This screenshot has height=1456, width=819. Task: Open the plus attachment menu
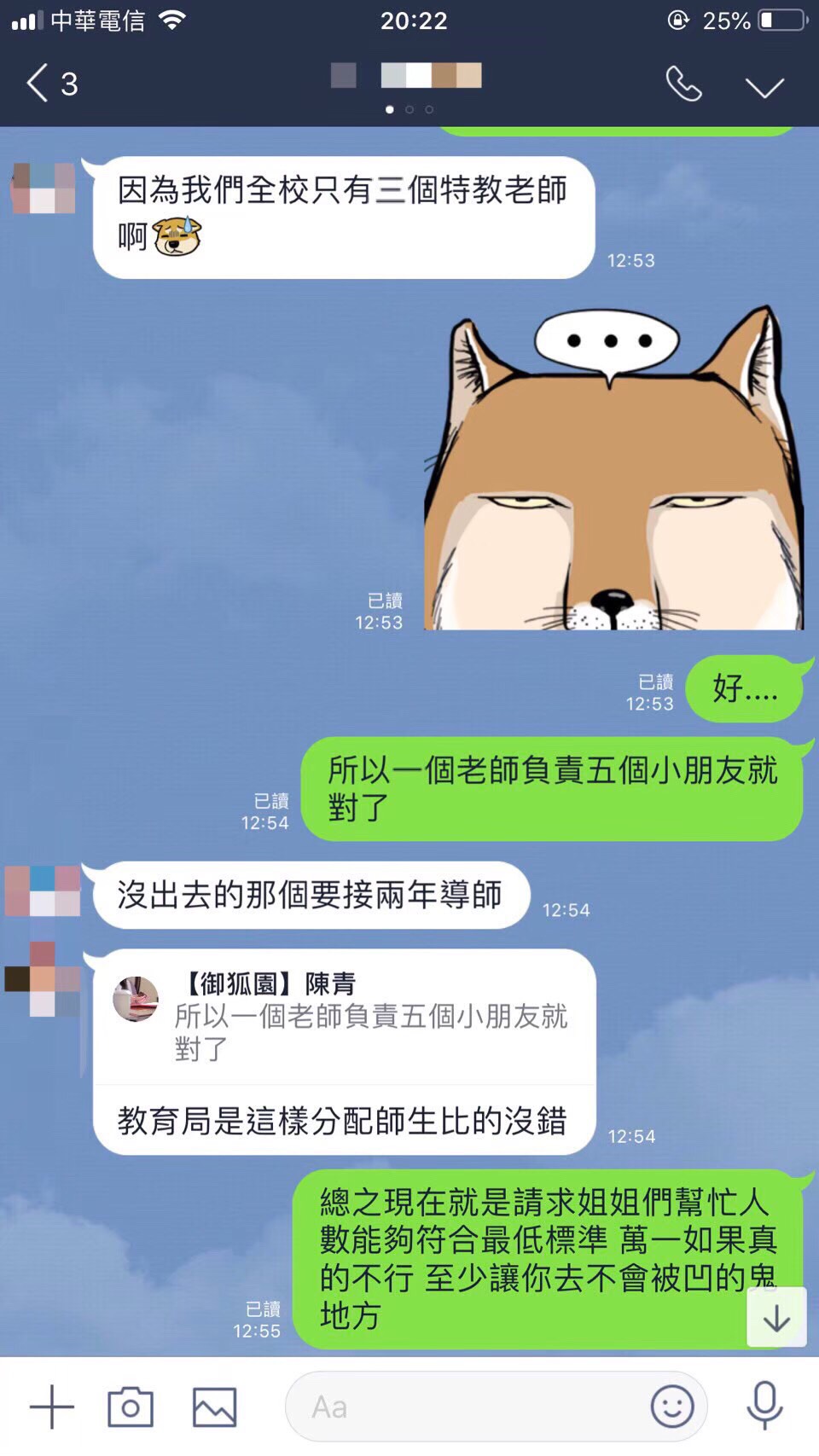52,1407
